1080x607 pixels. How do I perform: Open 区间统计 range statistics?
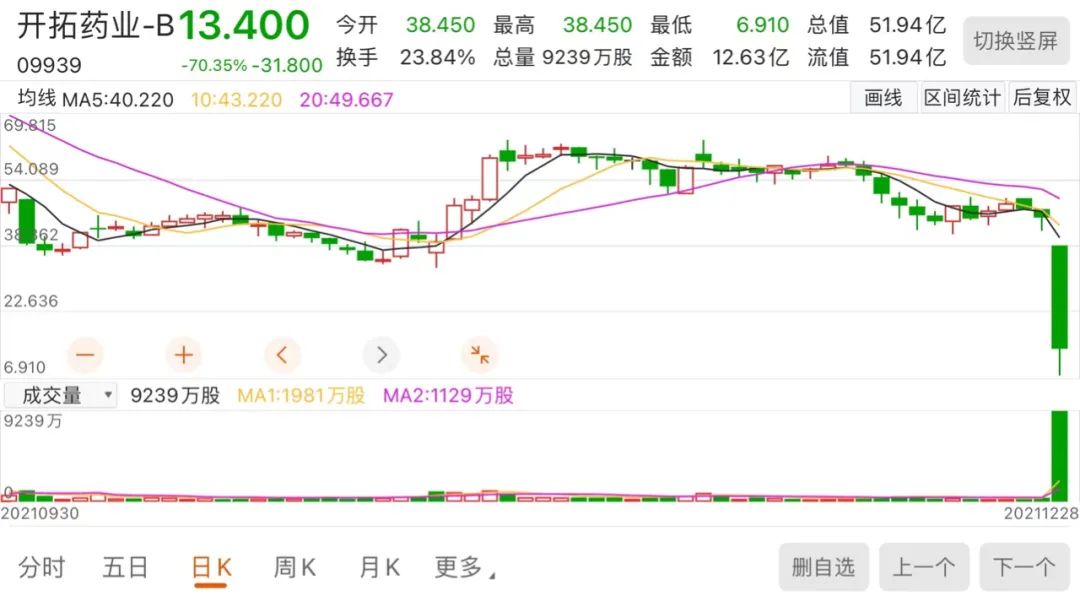[962, 97]
